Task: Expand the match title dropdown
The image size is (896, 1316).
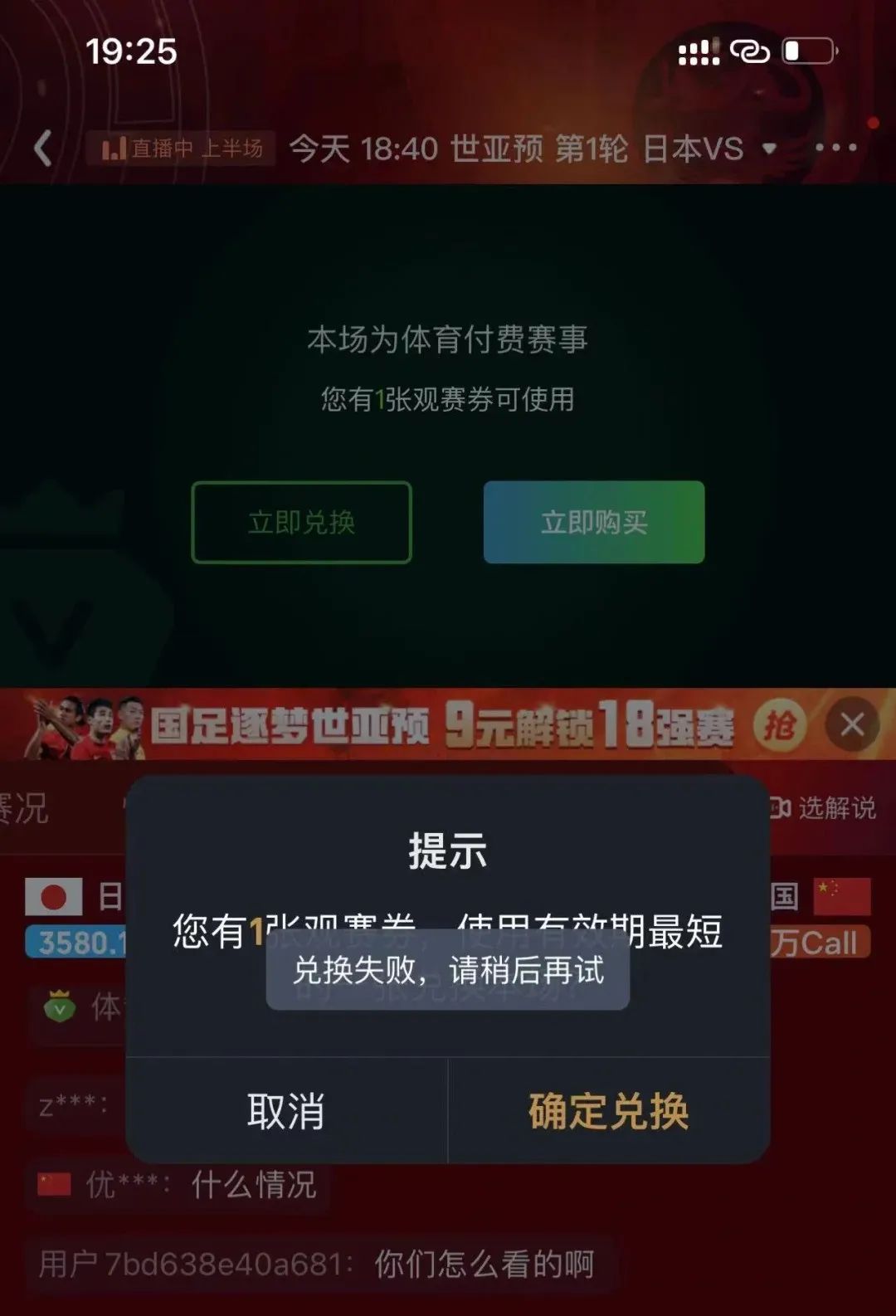Action: click(770, 149)
